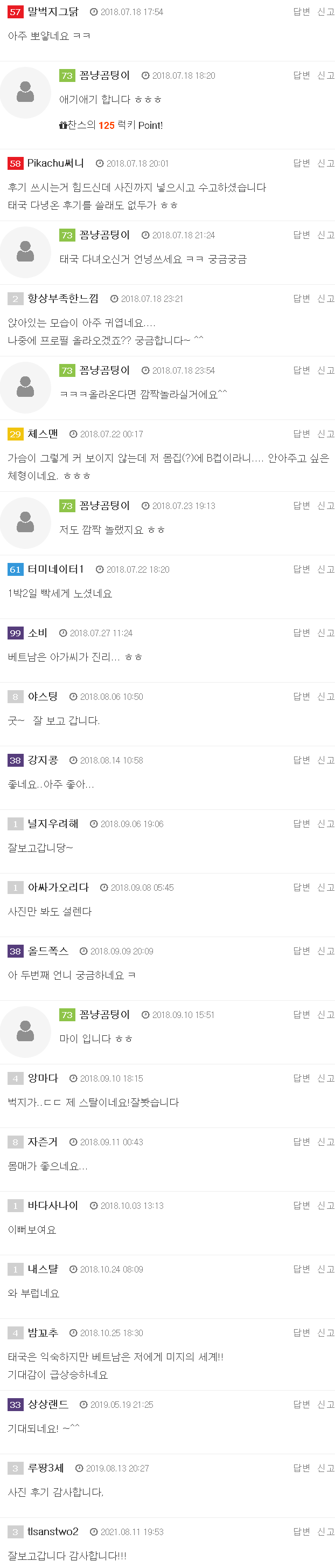This screenshot has height=1568, width=335.
Task: Report 항상부족한느낌's comment
Action: click(325, 298)
